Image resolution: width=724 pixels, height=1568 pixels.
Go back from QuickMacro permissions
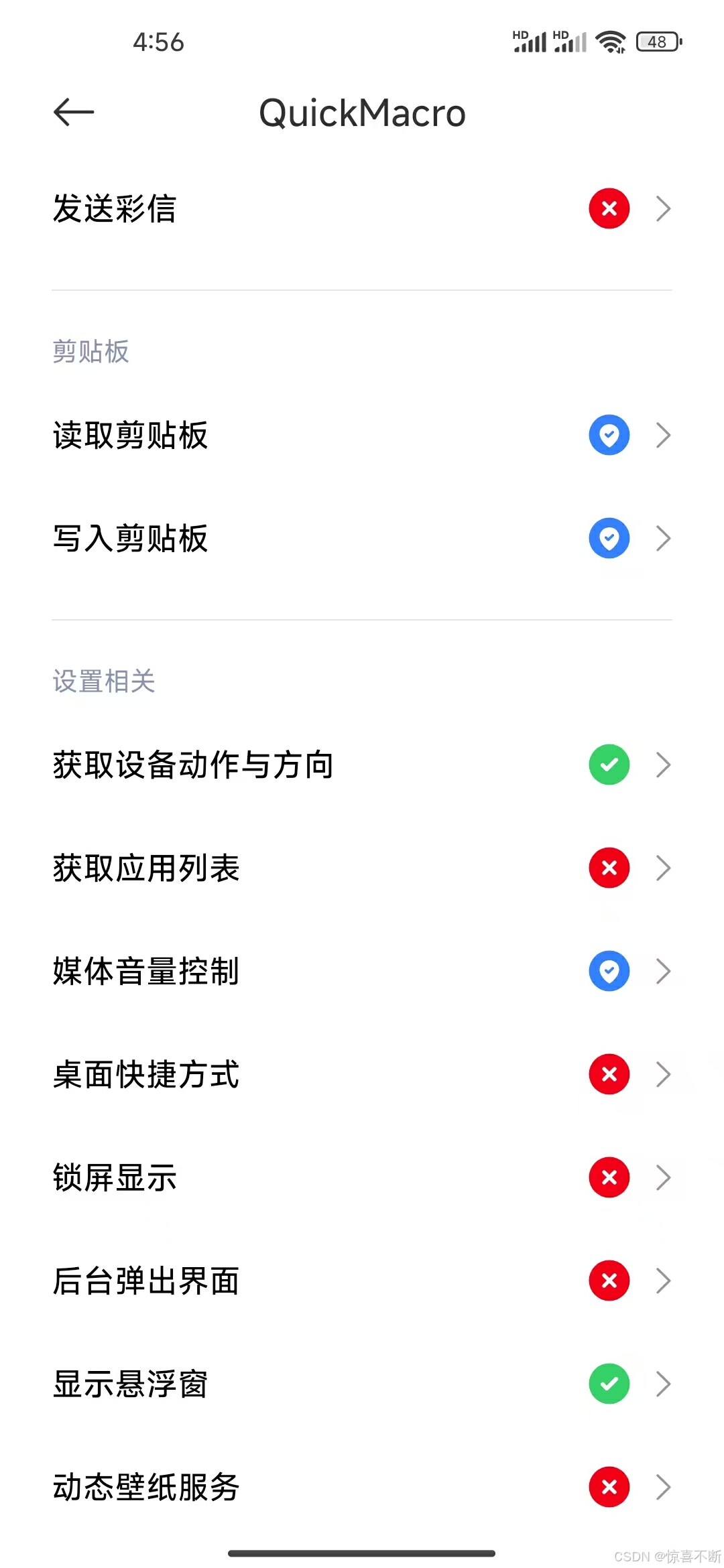[74, 112]
